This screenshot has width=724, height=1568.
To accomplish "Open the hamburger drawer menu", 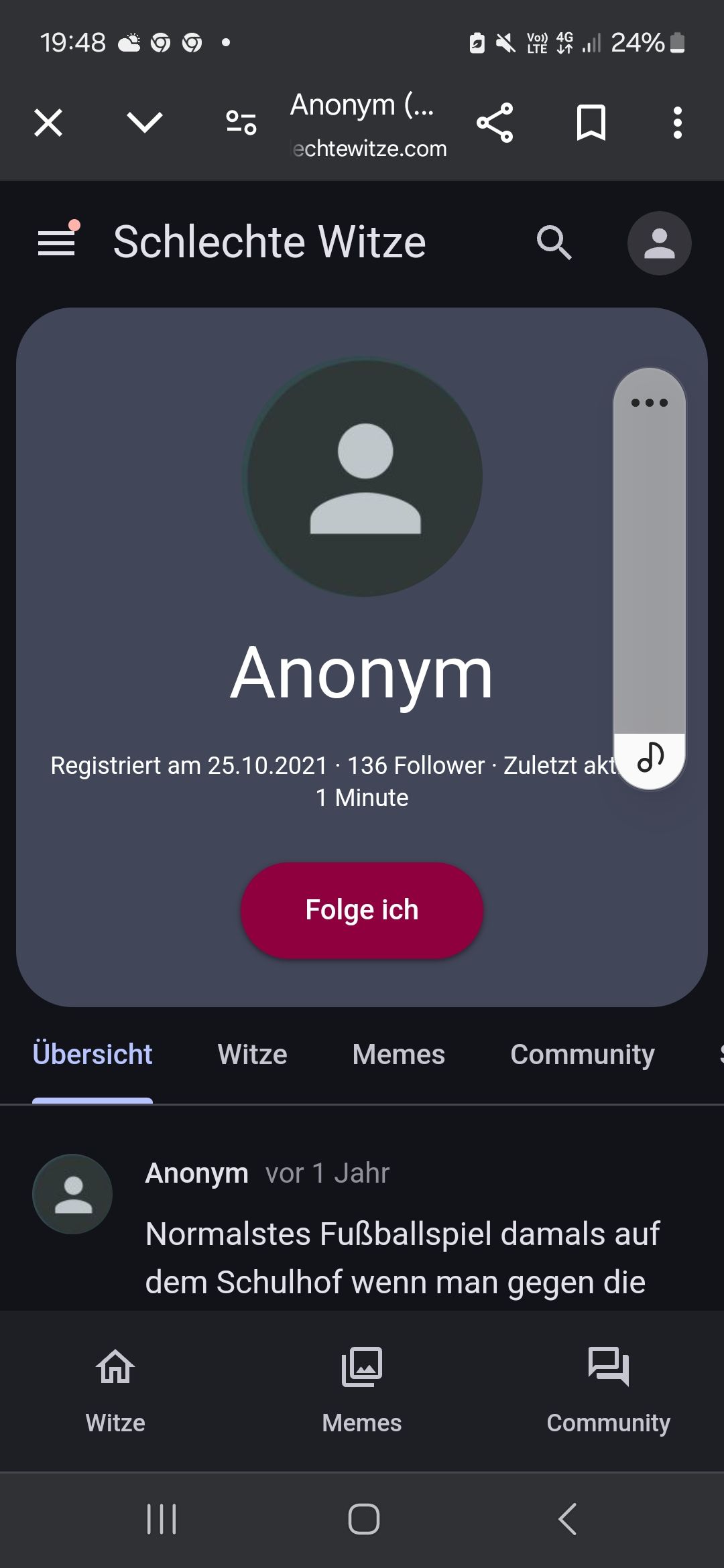I will coord(56,242).
